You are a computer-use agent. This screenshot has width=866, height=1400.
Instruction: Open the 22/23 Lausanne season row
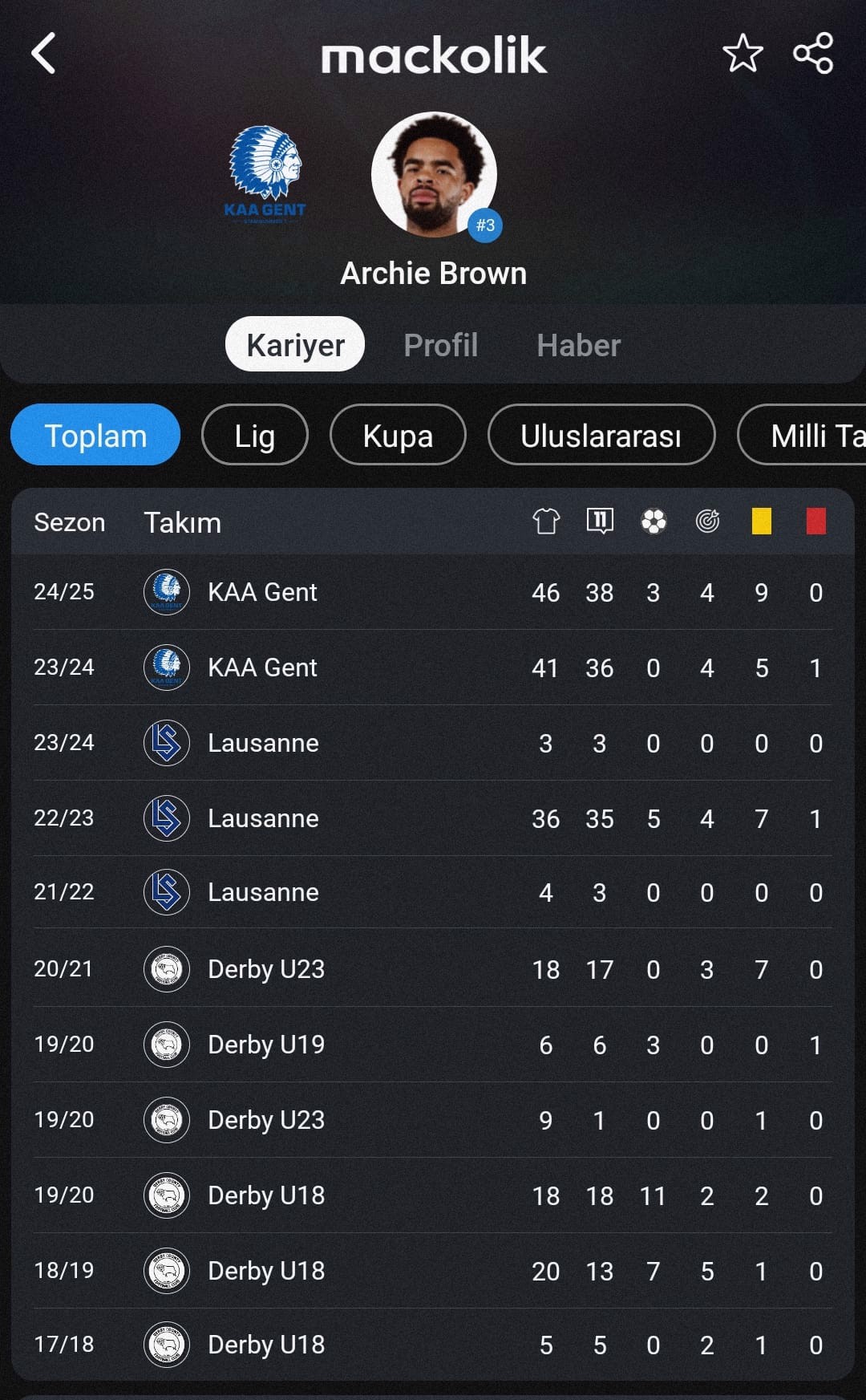pos(433,818)
